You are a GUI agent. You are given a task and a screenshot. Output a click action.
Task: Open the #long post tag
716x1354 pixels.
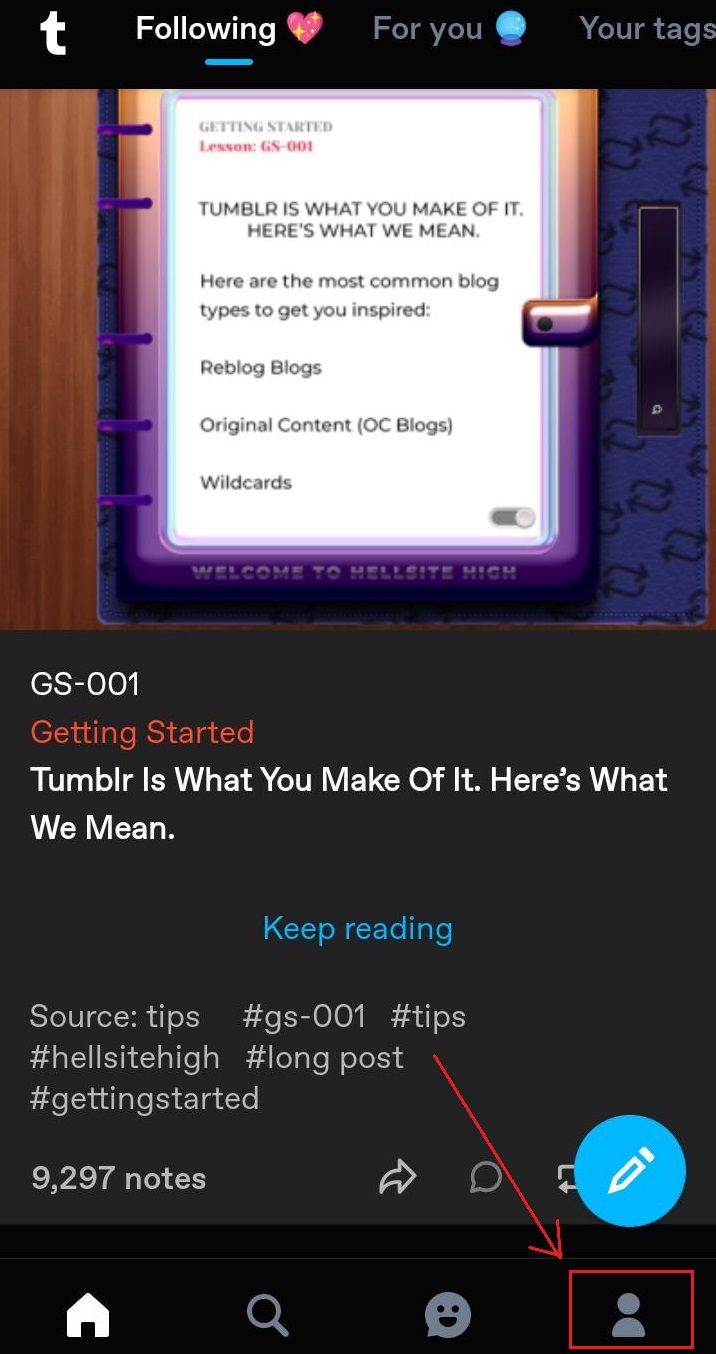[x=325, y=1057]
